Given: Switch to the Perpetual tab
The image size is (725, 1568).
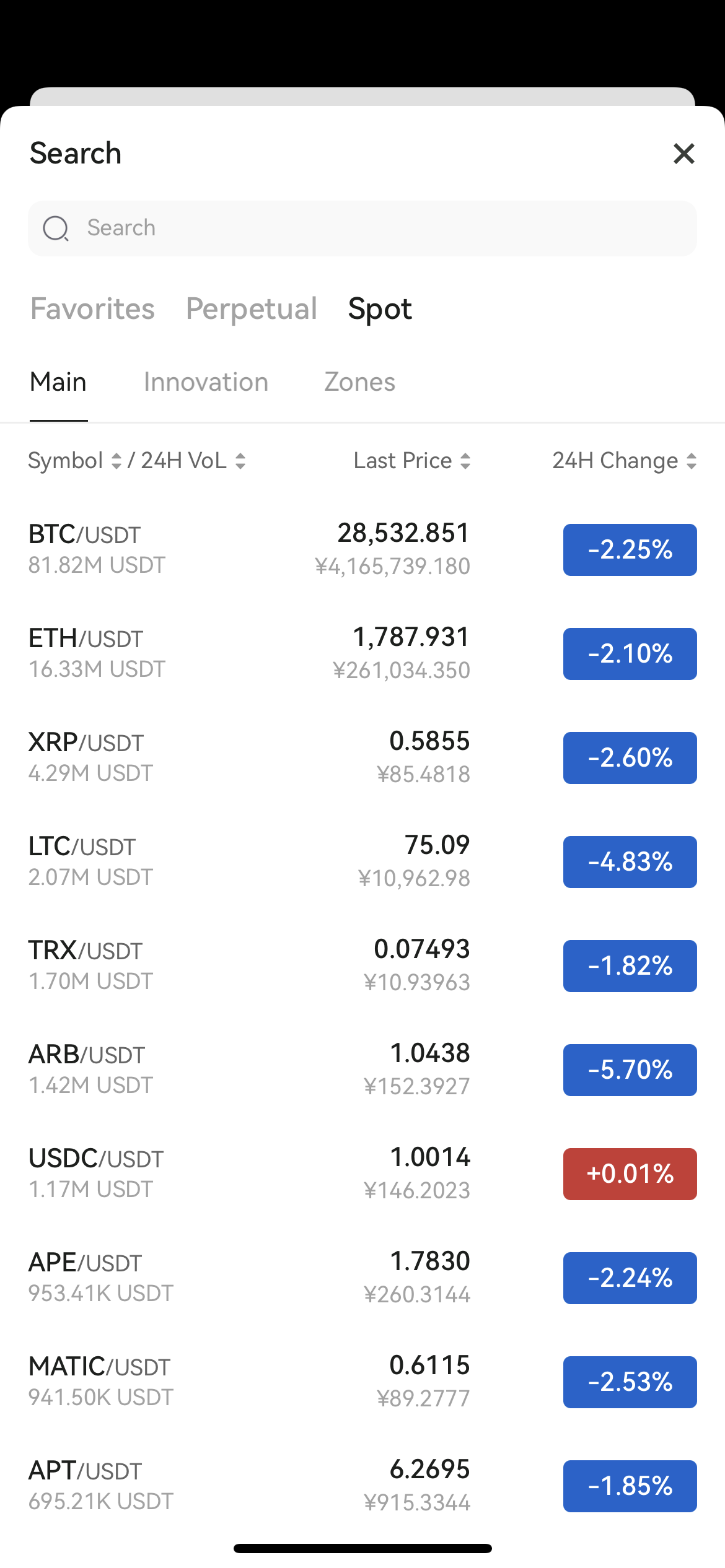Looking at the screenshot, I should point(252,308).
